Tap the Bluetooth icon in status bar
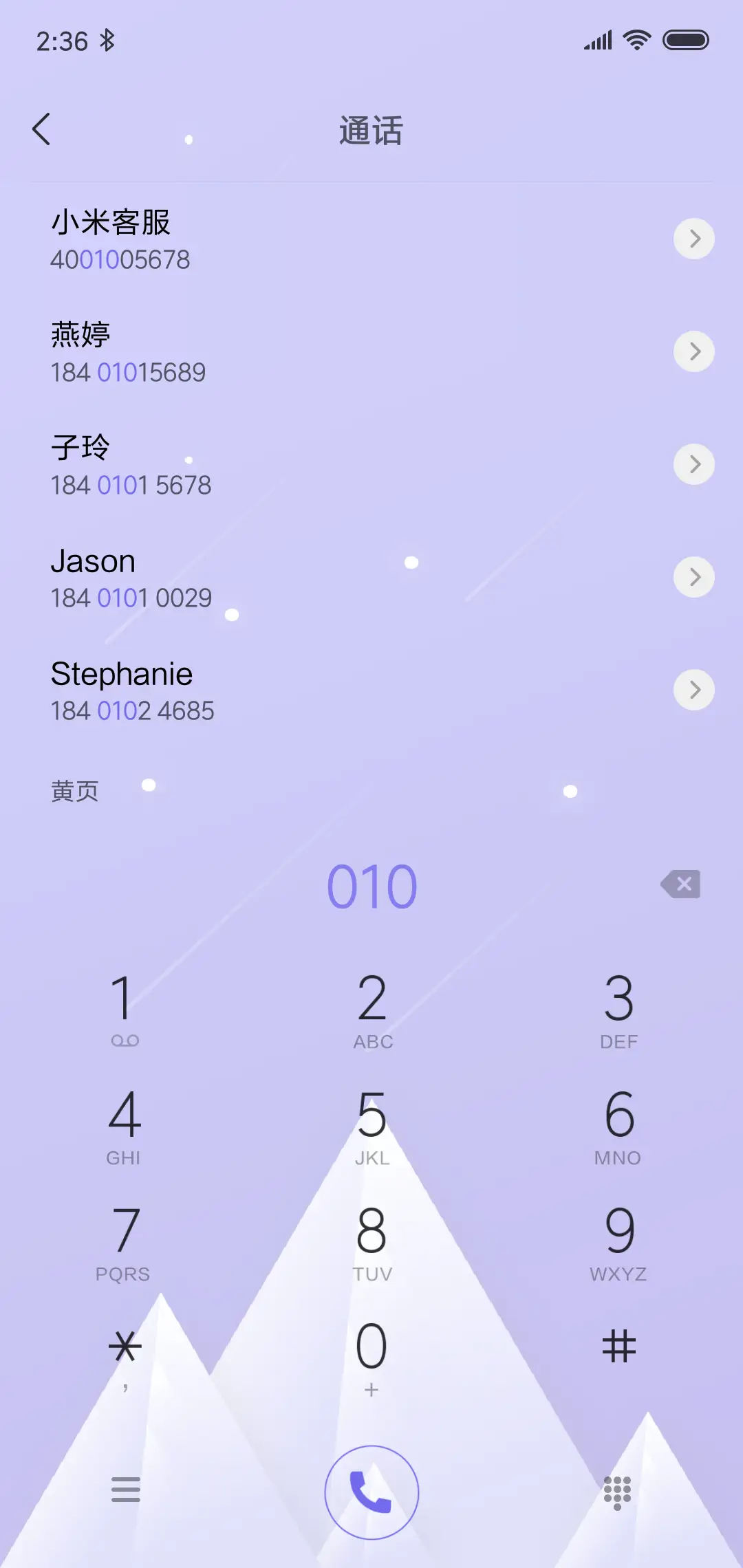Screen dimensions: 743x1568 (107, 41)
